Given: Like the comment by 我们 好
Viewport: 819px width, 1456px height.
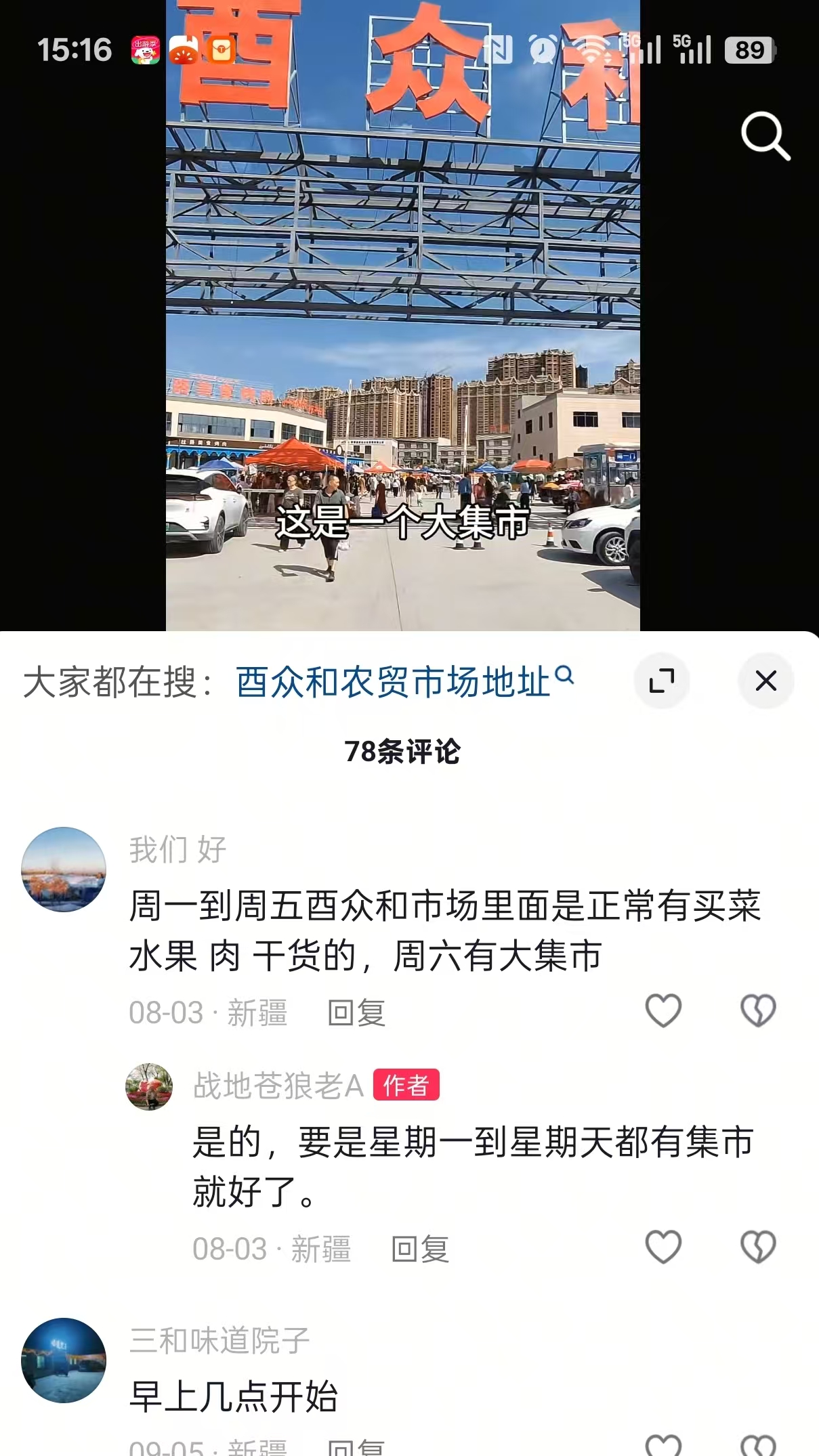Looking at the screenshot, I should point(663,1011).
